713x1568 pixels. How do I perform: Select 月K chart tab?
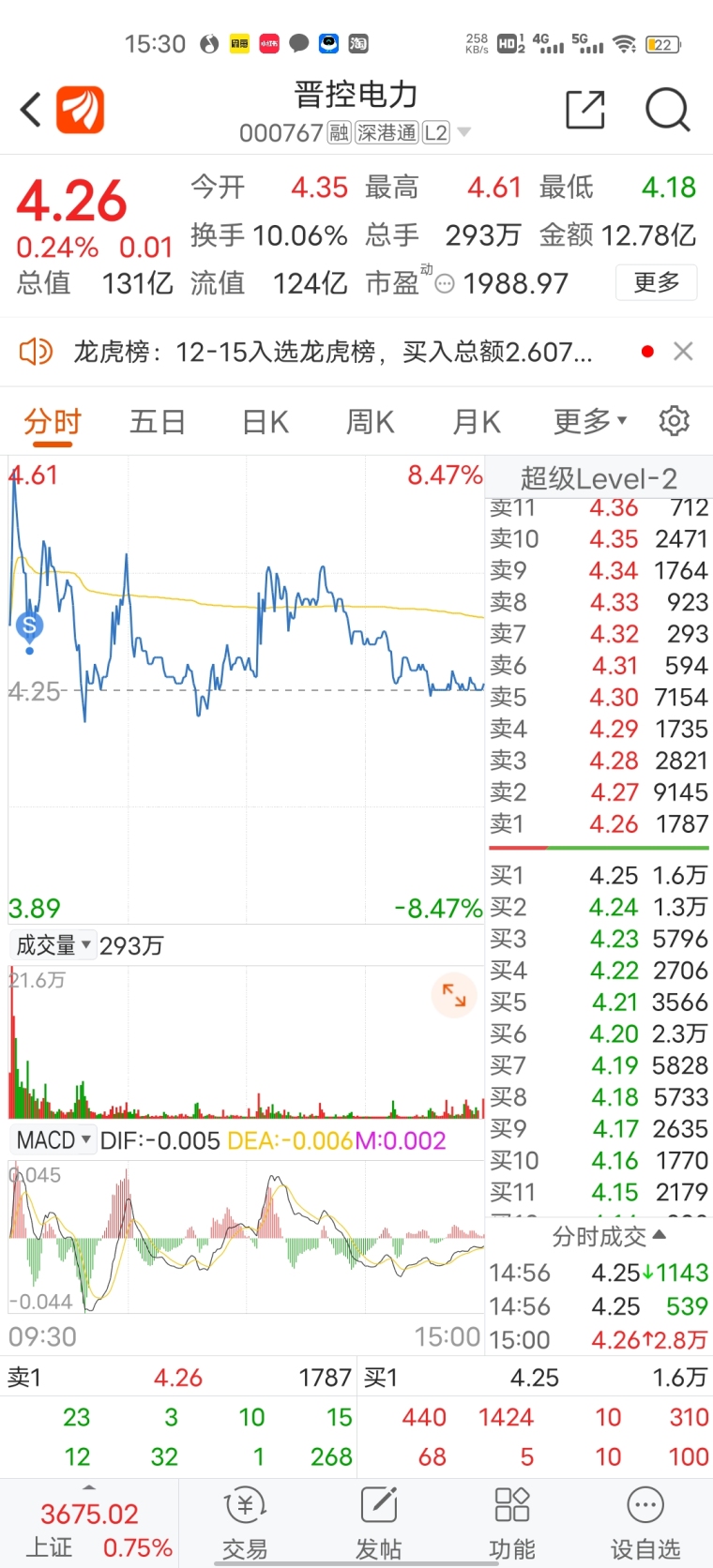click(477, 422)
